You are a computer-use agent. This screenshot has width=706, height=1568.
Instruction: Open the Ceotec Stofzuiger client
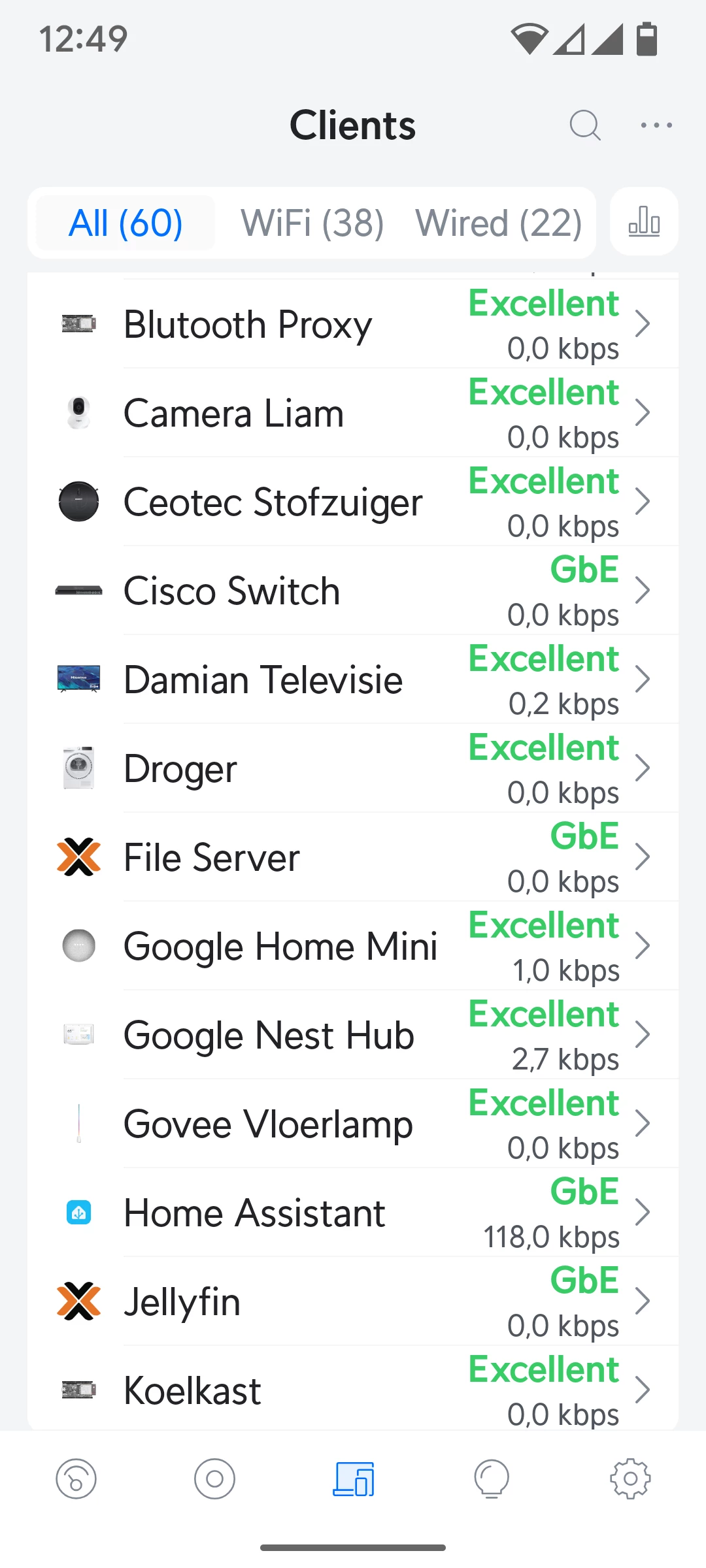(353, 502)
